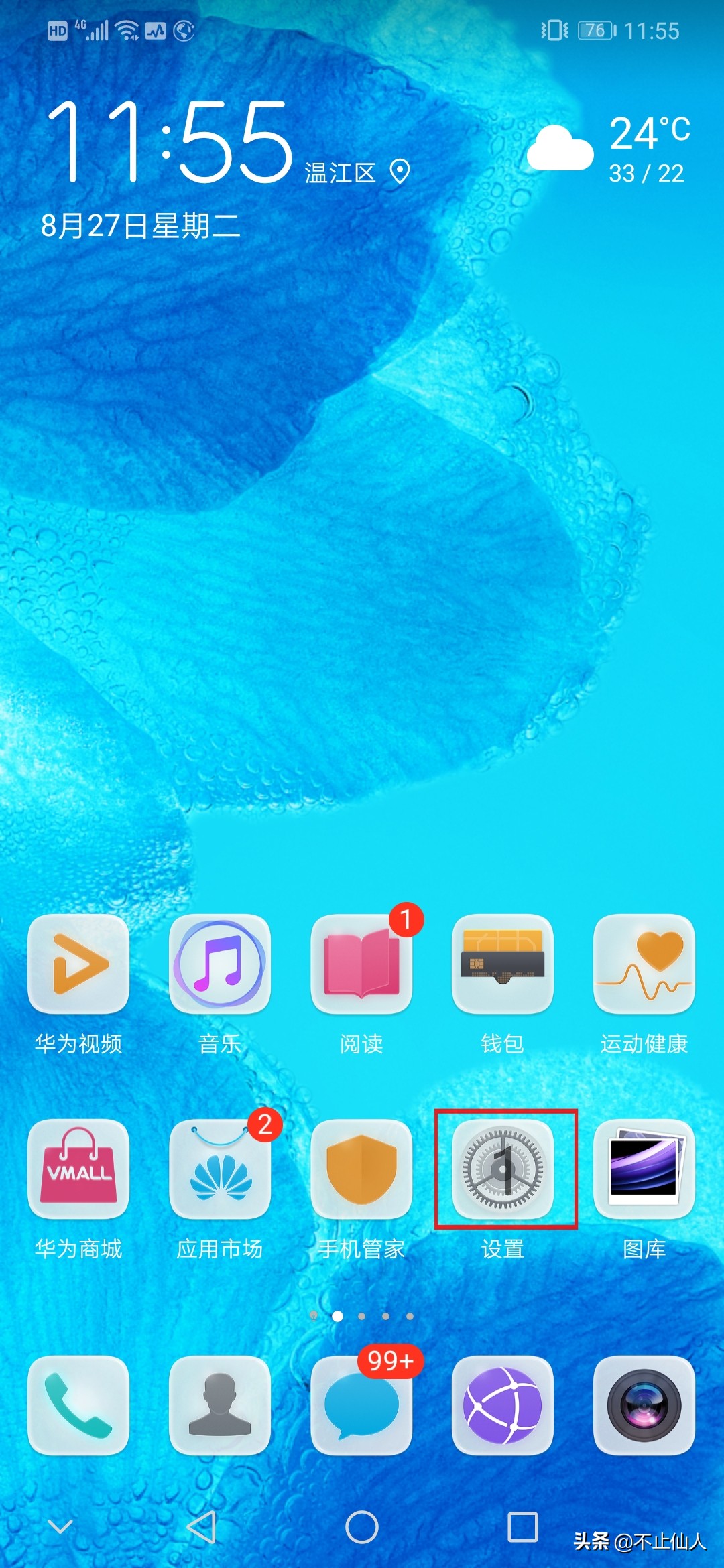Open the messages app with 99+ badge
This screenshot has width=724, height=1568.
tap(361, 1405)
